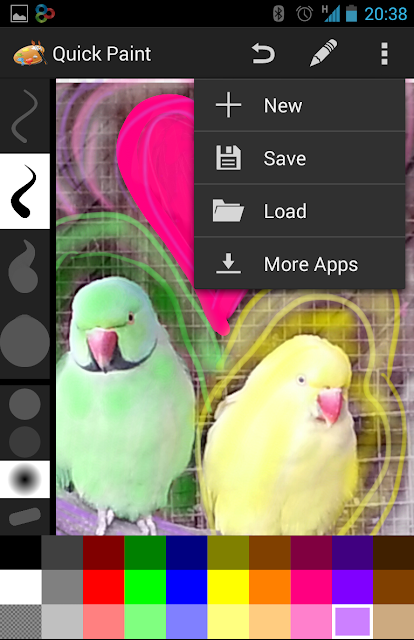Choose the transparent checkered swatch
Image resolution: width=414 pixels, height=640 pixels.
pos(20,622)
